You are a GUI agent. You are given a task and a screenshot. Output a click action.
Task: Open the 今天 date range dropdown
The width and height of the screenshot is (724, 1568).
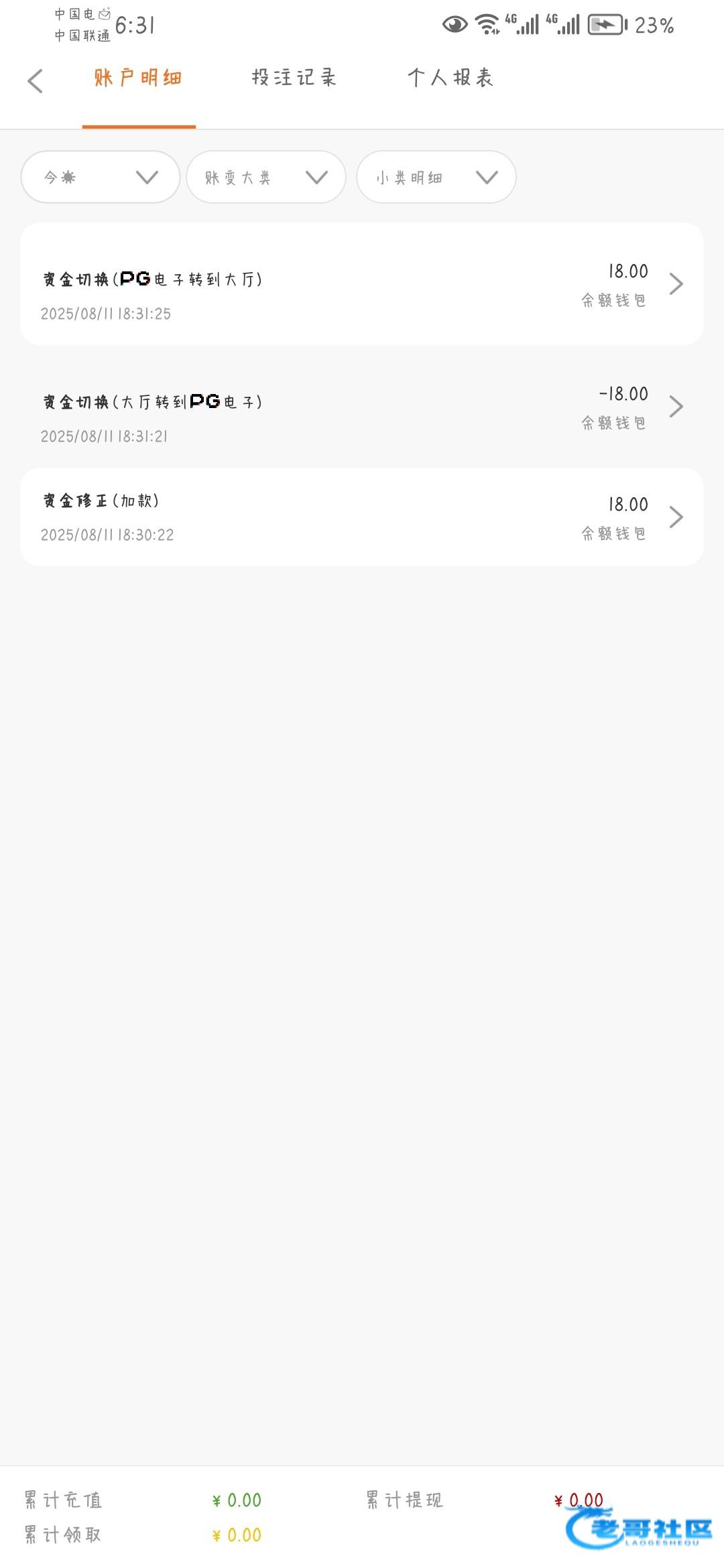[x=101, y=177]
